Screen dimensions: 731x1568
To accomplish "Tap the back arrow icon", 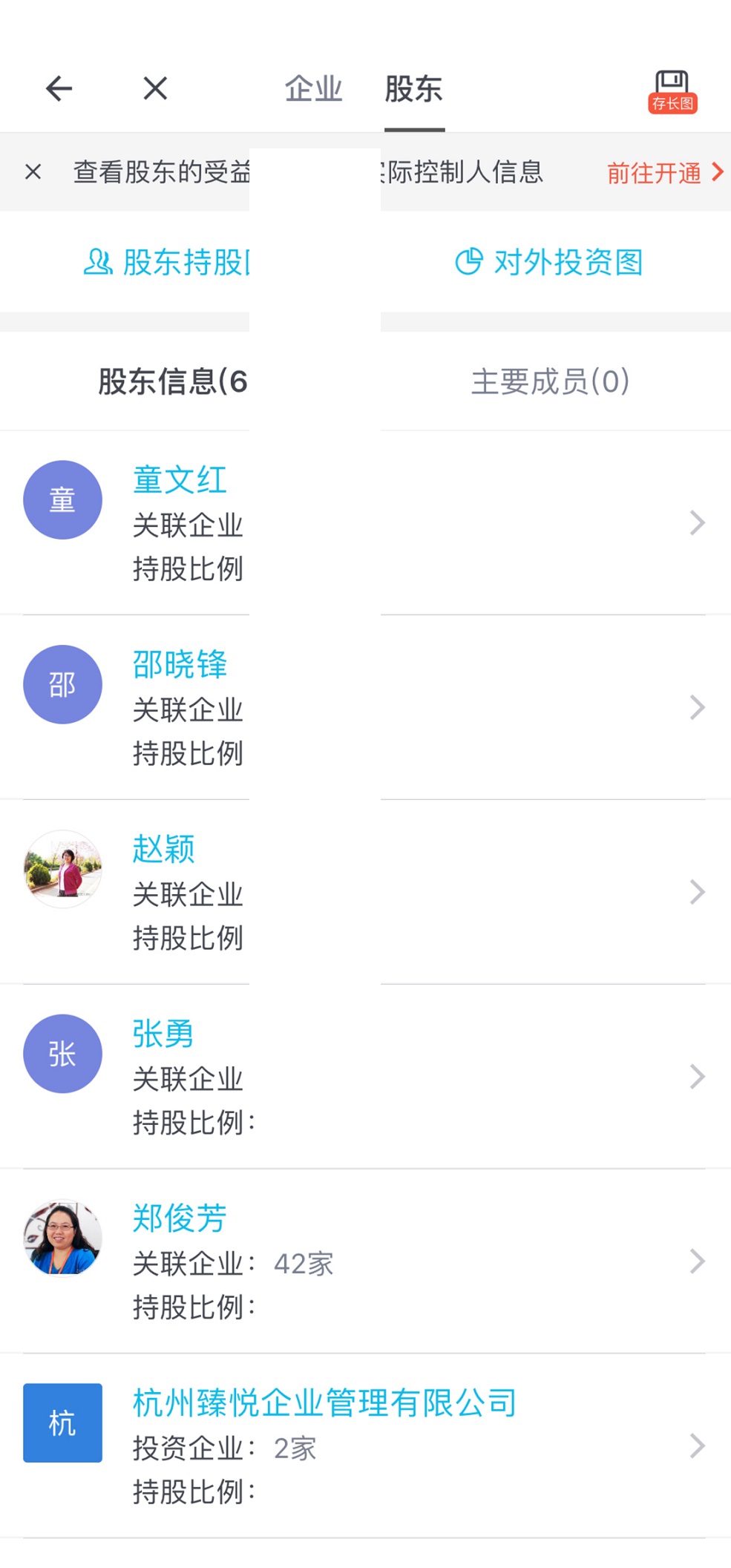I will pos(58,88).
